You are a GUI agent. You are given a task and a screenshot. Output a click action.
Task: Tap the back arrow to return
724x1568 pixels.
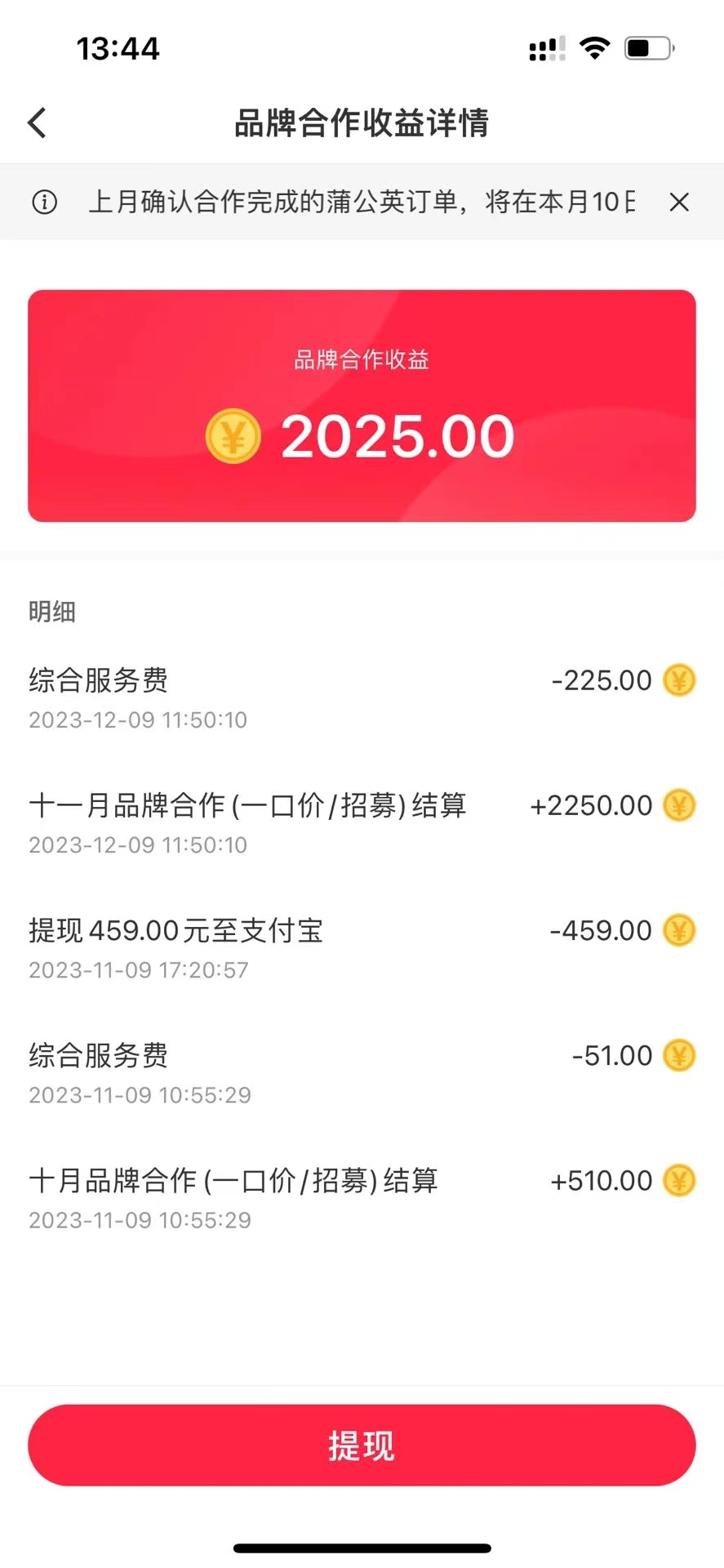(36, 122)
